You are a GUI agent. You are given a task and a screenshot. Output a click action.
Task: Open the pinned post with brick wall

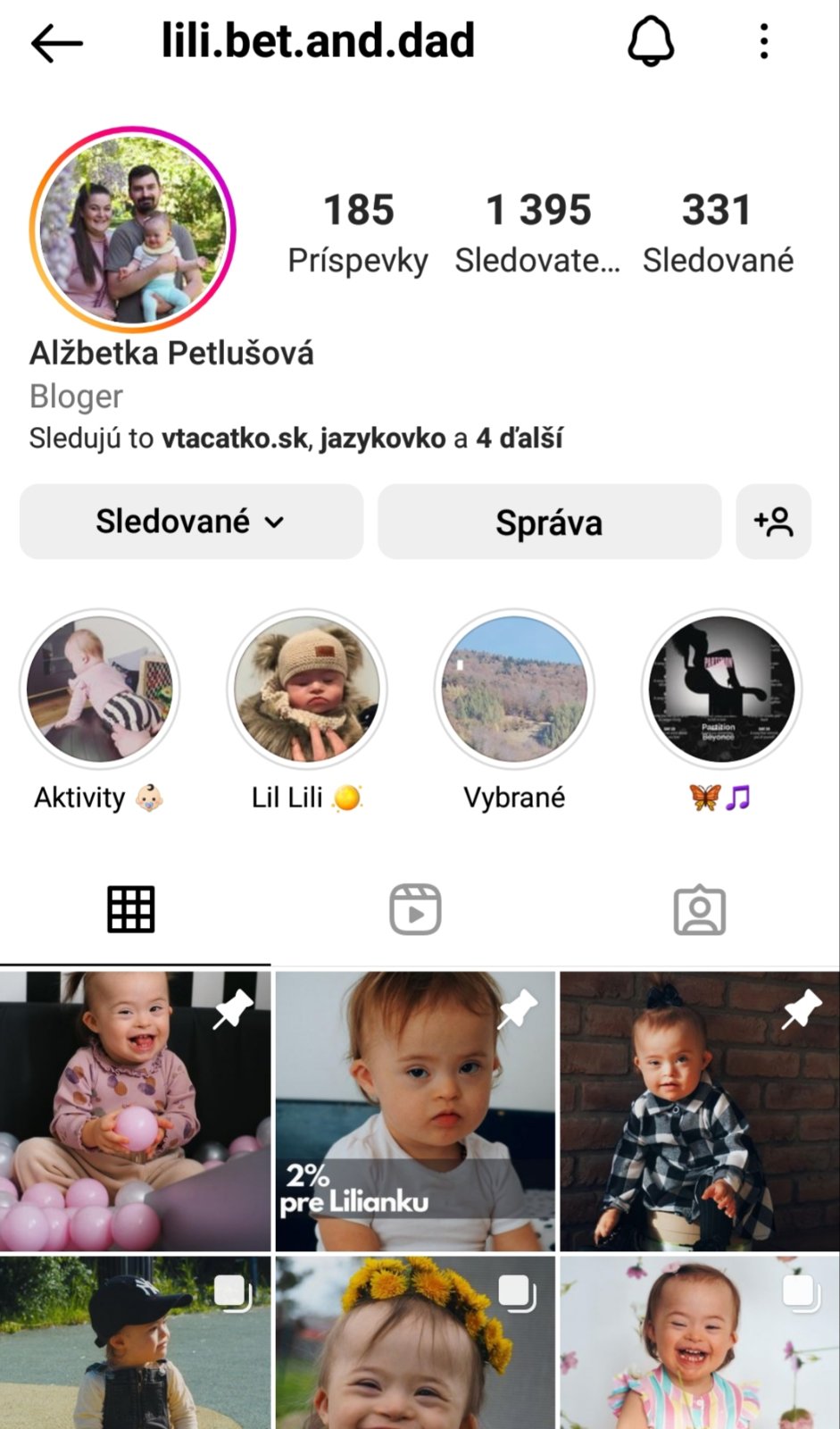[700, 1111]
